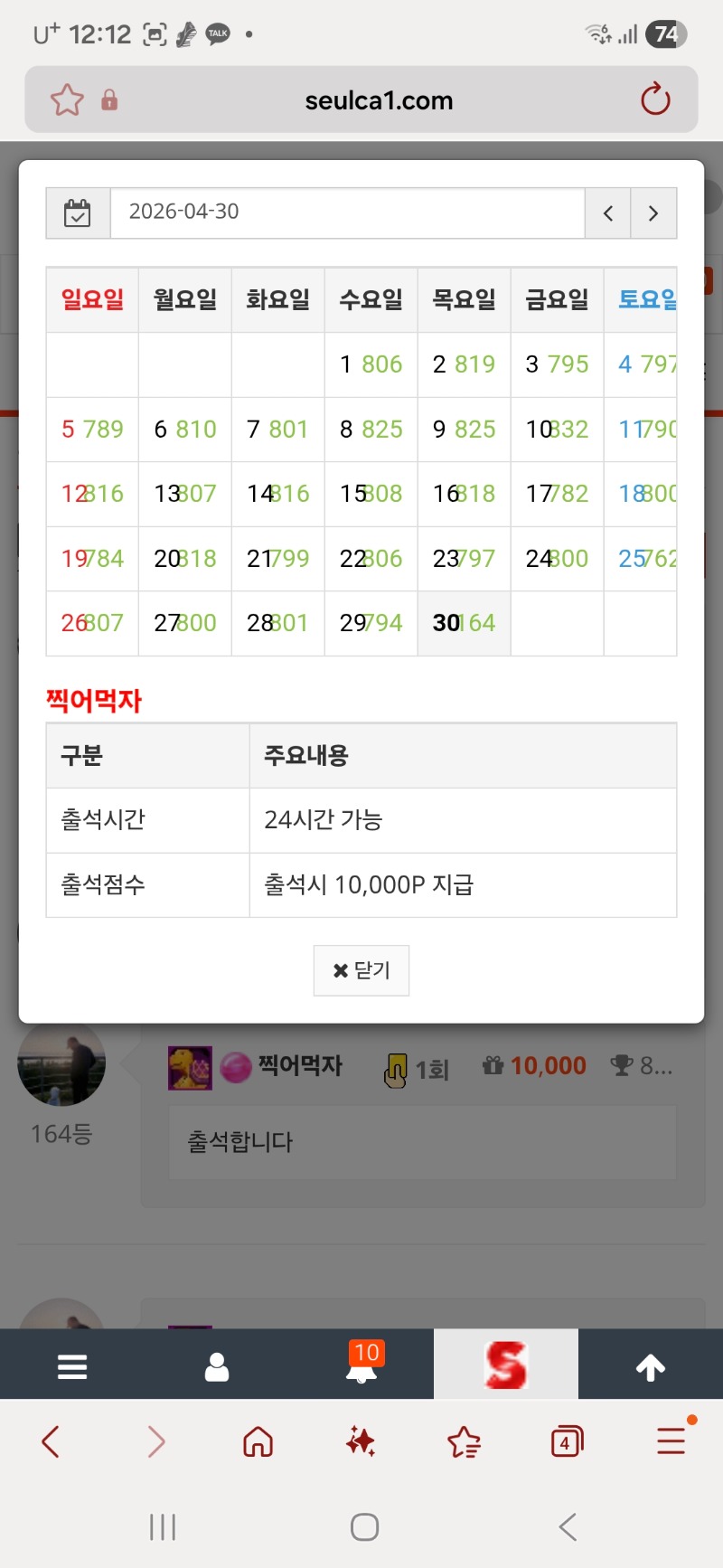The width and height of the screenshot is (723, 1568).
Task: Open the browser bookmarks list
Action: click(x=464, y=1441)
